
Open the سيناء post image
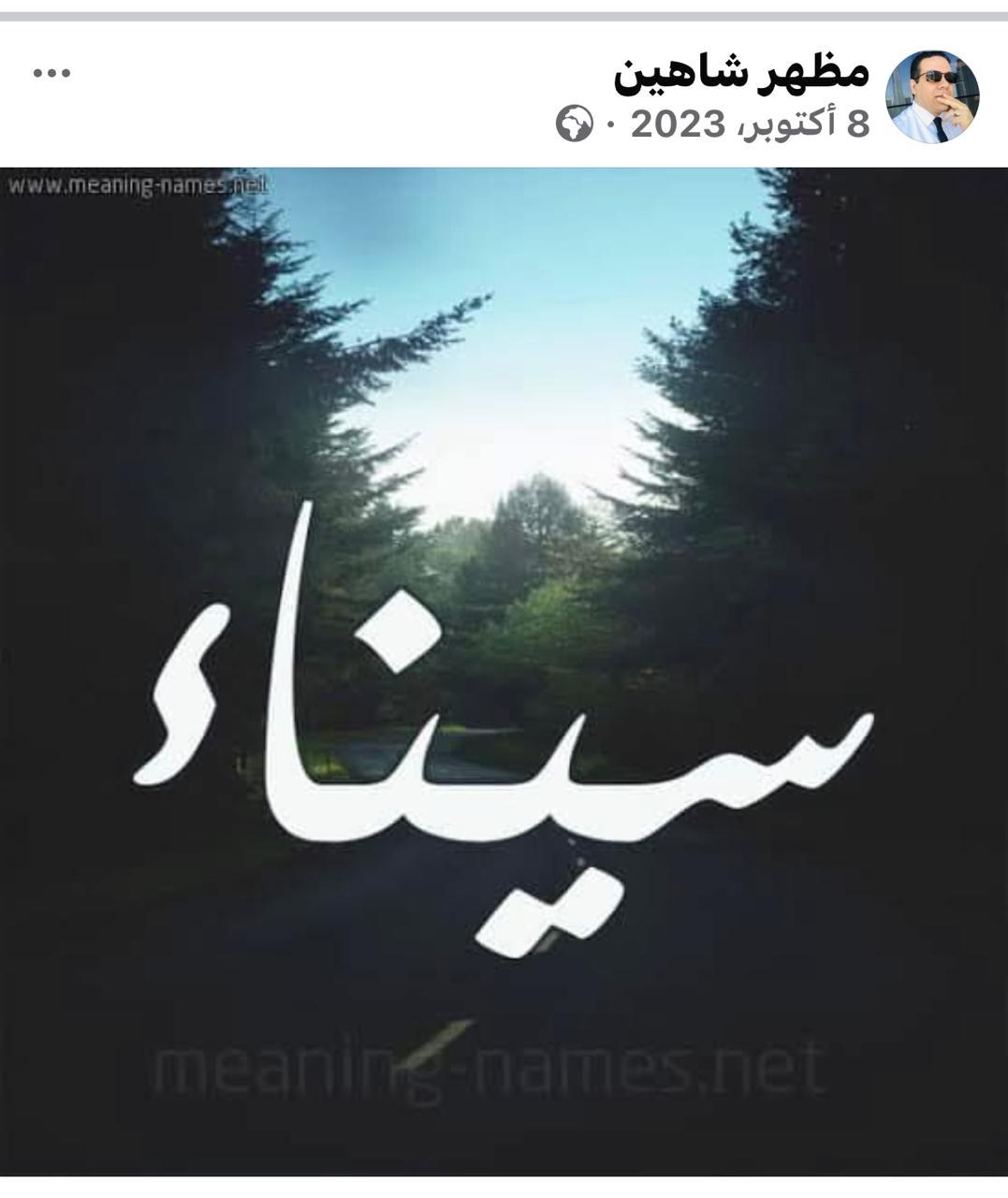point(504,670)
